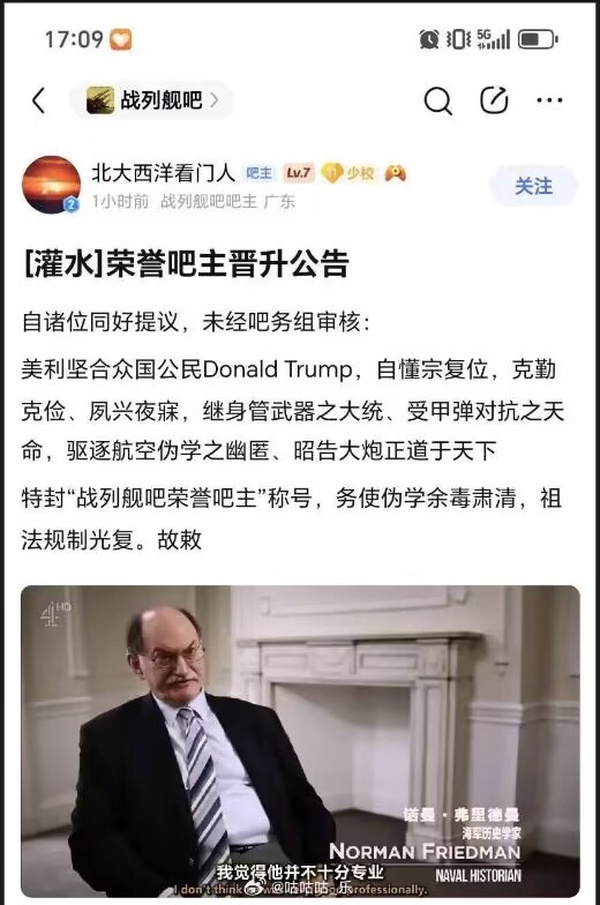
Task: Open the 战列舰吧 forum chip
Action: [x=152, y=100]
